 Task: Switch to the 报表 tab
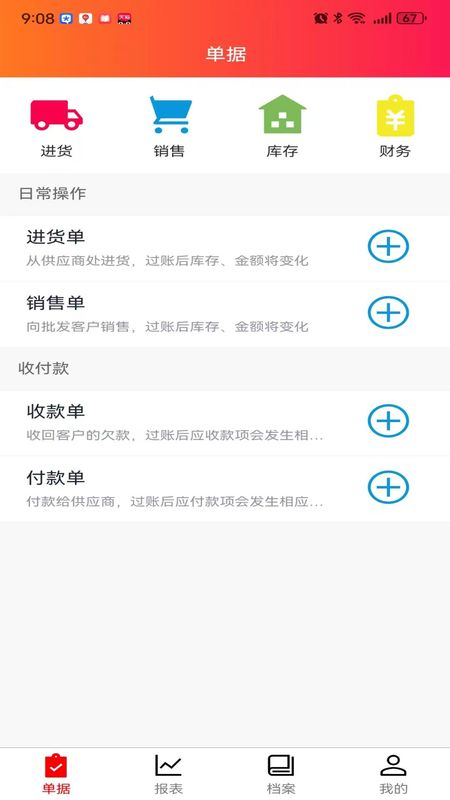(169, 774)
